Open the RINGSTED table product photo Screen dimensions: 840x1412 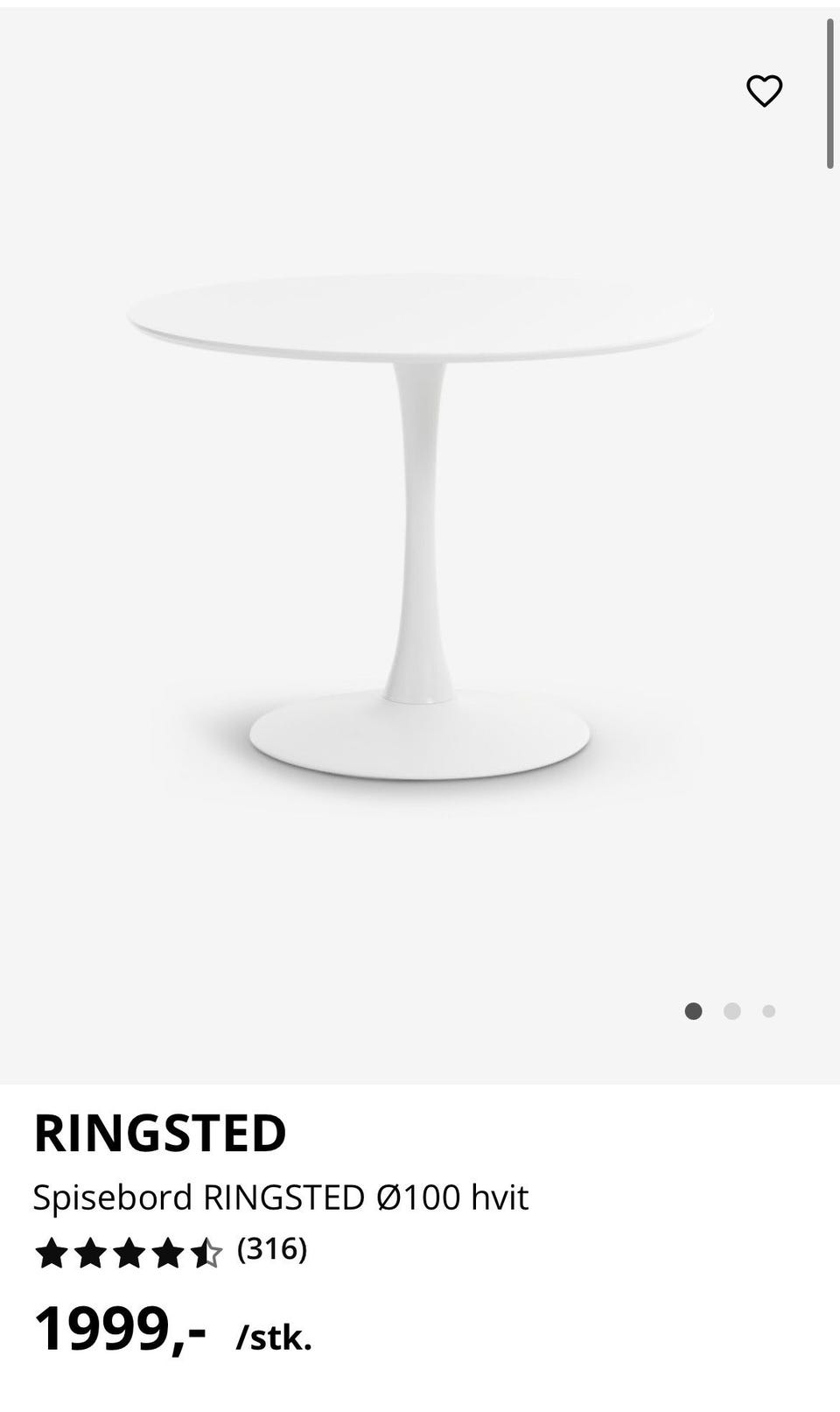420,525
